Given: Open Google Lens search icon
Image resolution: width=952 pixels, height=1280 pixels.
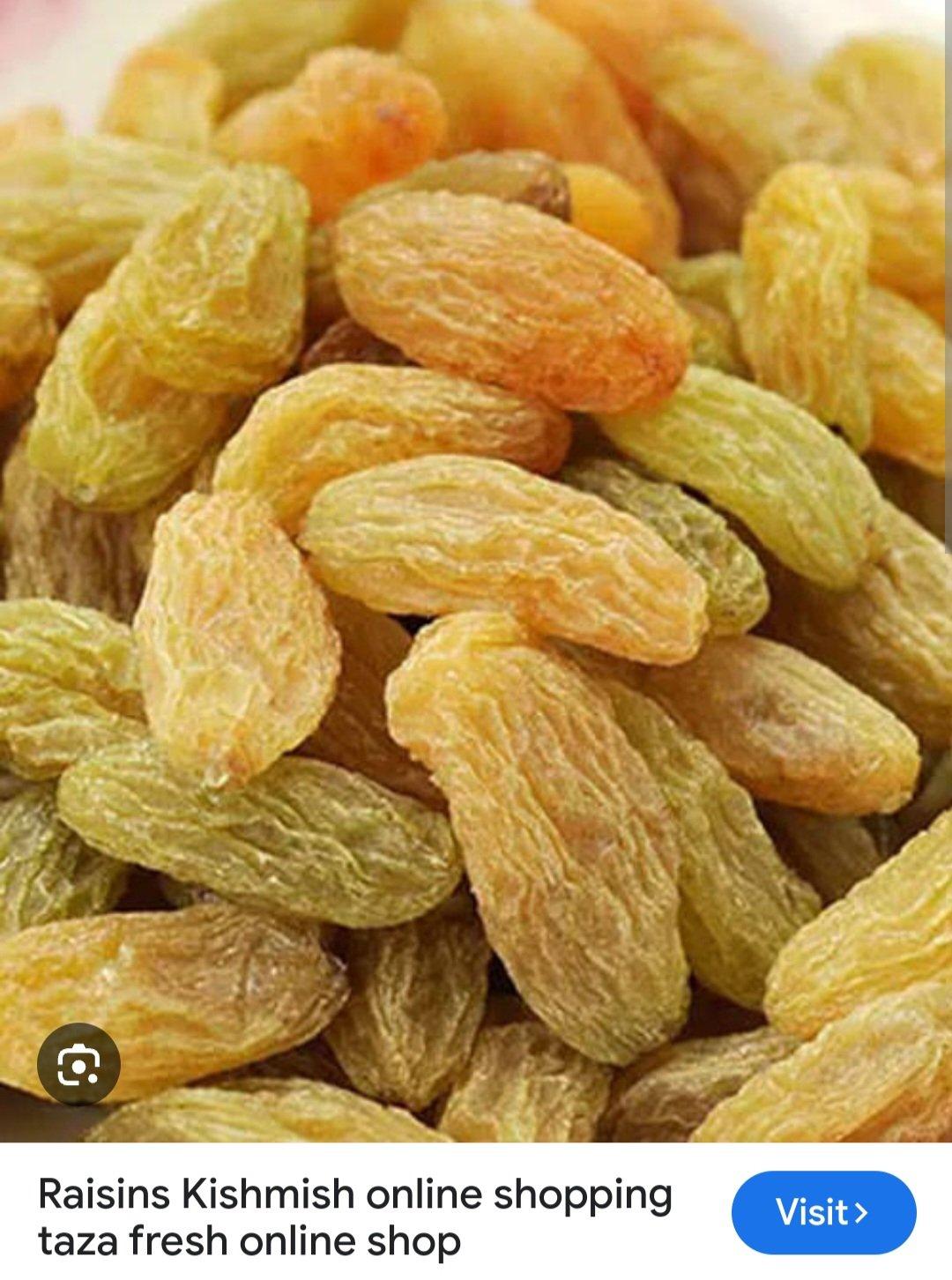Looking at the screenshot, I should [x=78, y=1064].
